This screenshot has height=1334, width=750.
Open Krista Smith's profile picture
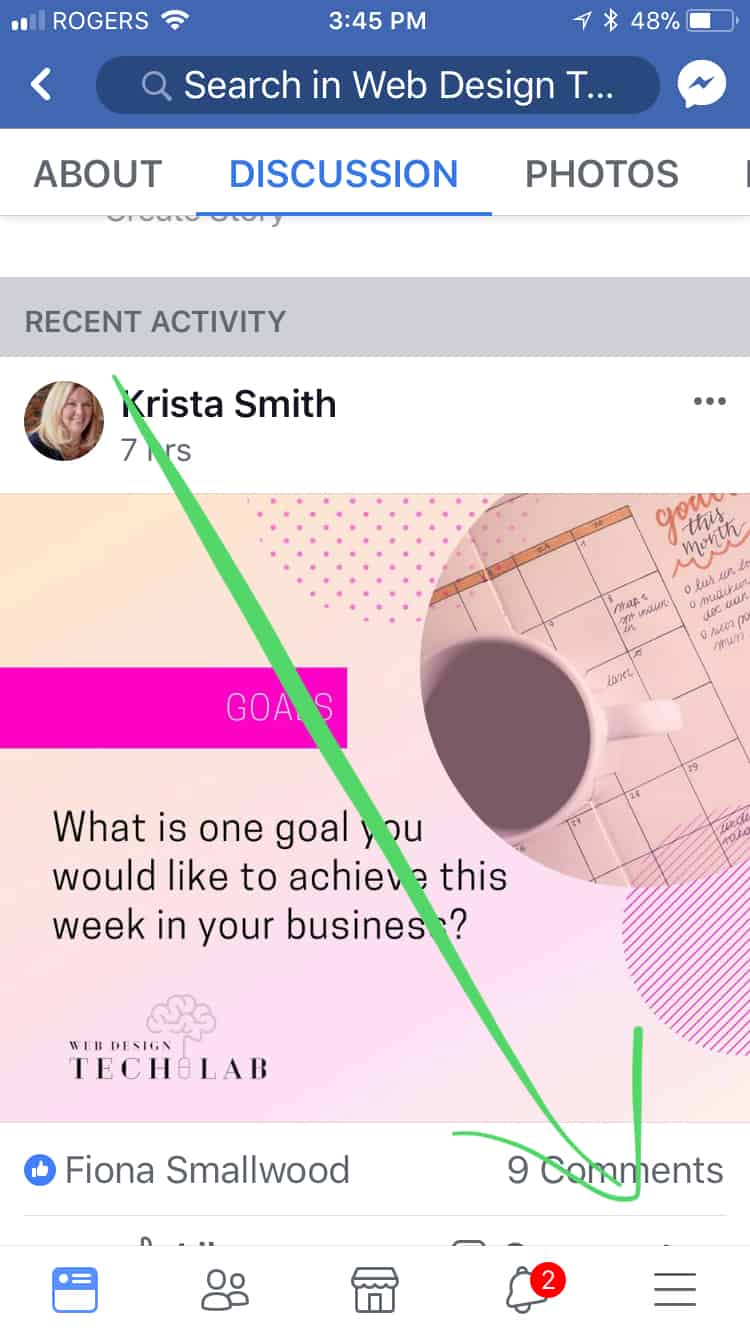point(64,421)
